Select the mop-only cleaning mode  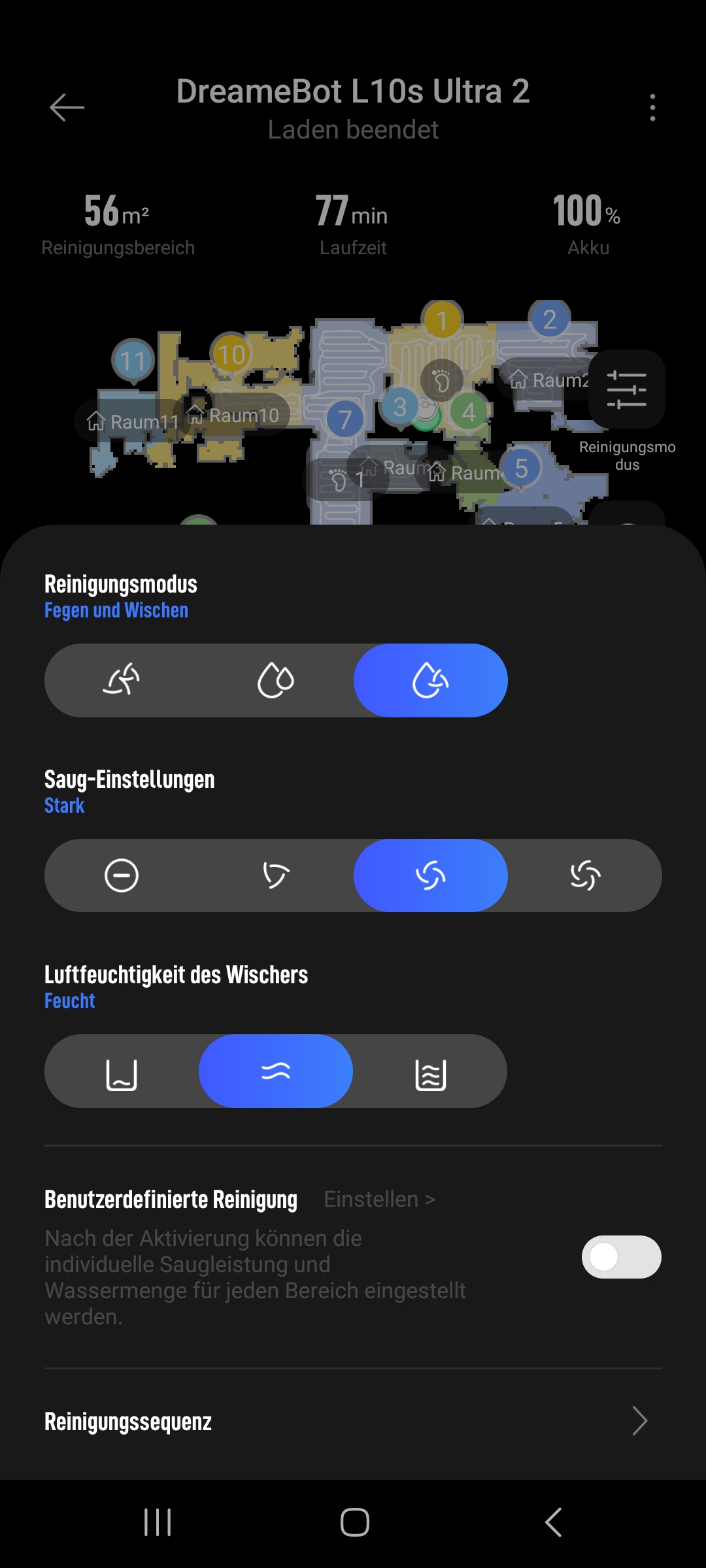click(276, 680)
